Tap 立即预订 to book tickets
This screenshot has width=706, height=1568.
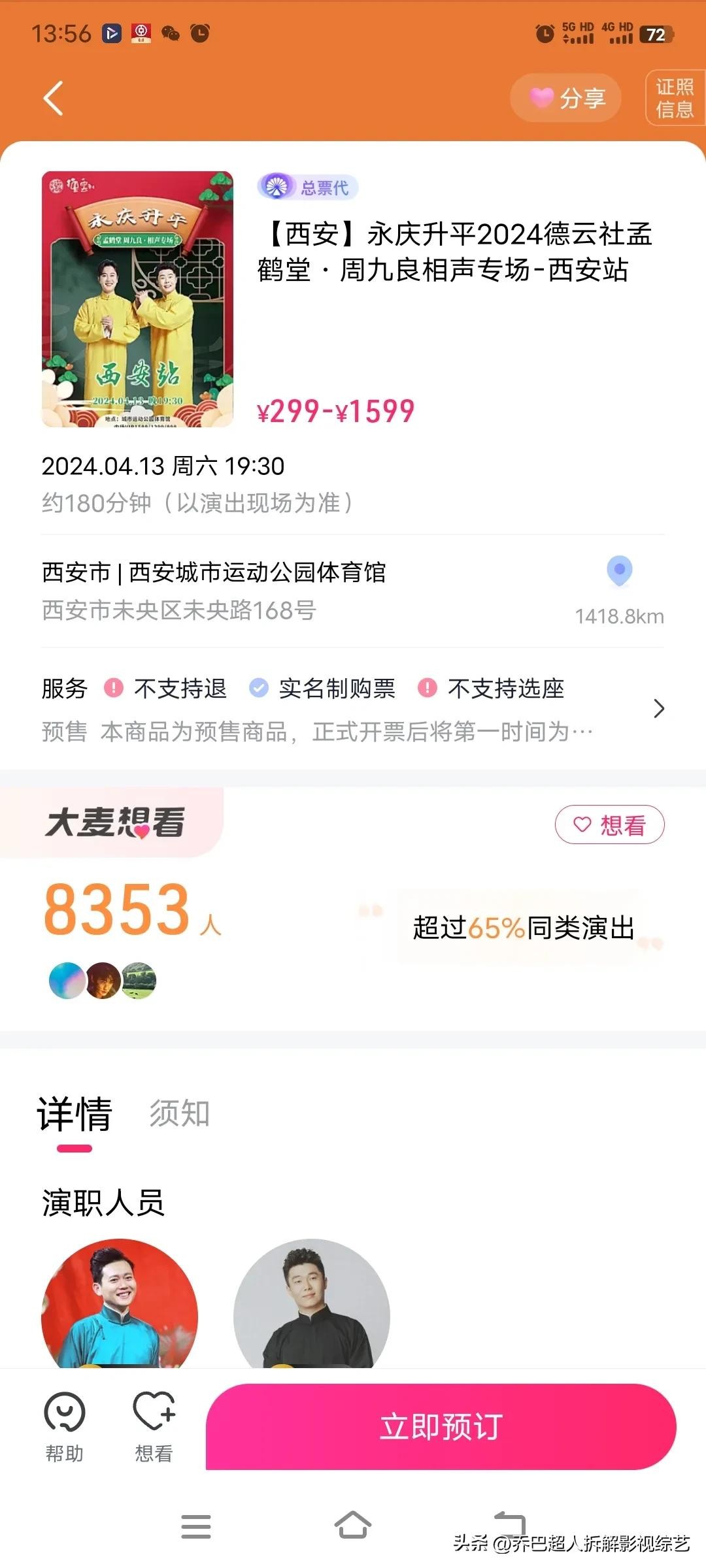pos(441,1427)
